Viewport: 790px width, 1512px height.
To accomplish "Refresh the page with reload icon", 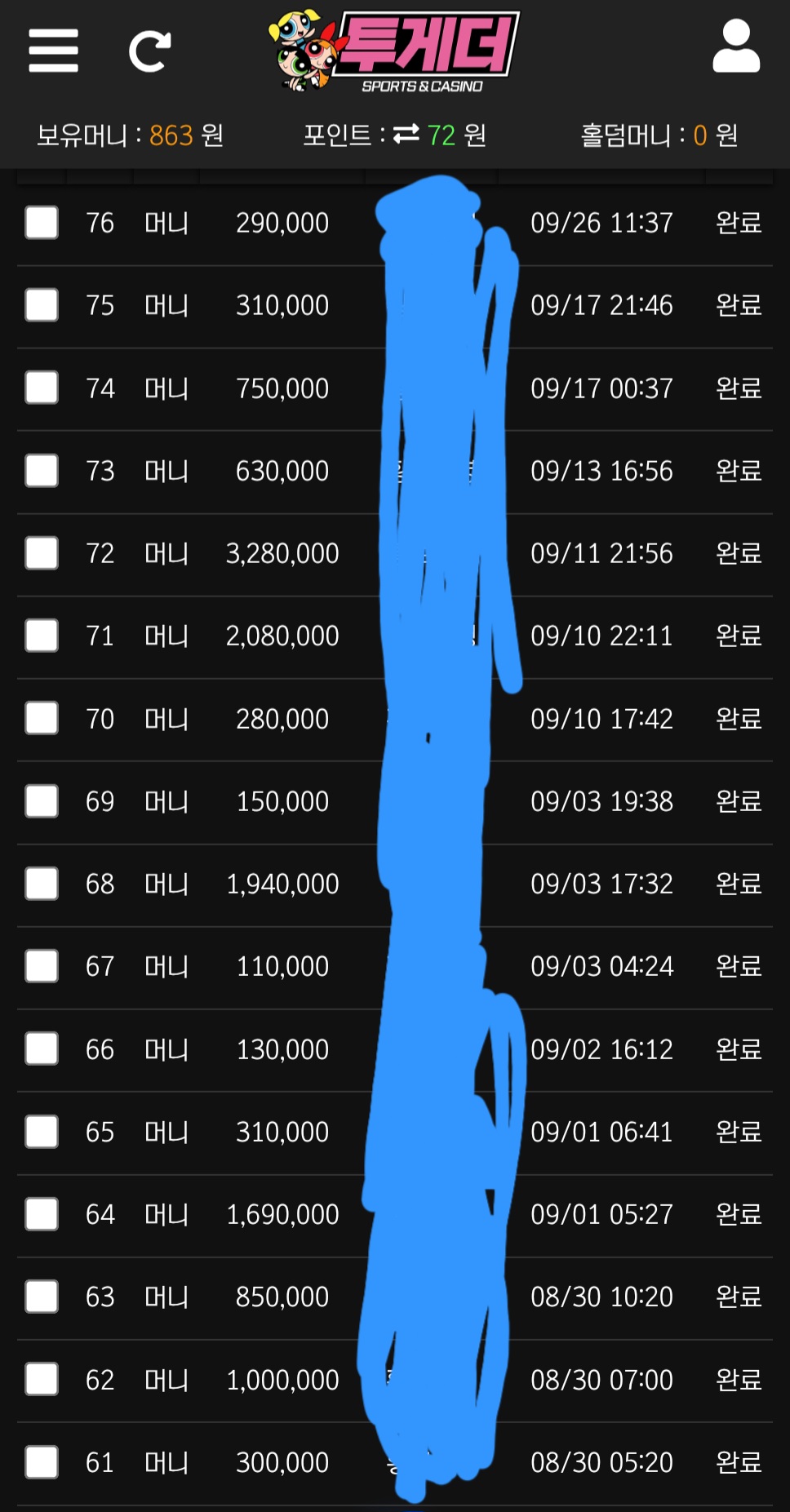I will tap(150, 51).
